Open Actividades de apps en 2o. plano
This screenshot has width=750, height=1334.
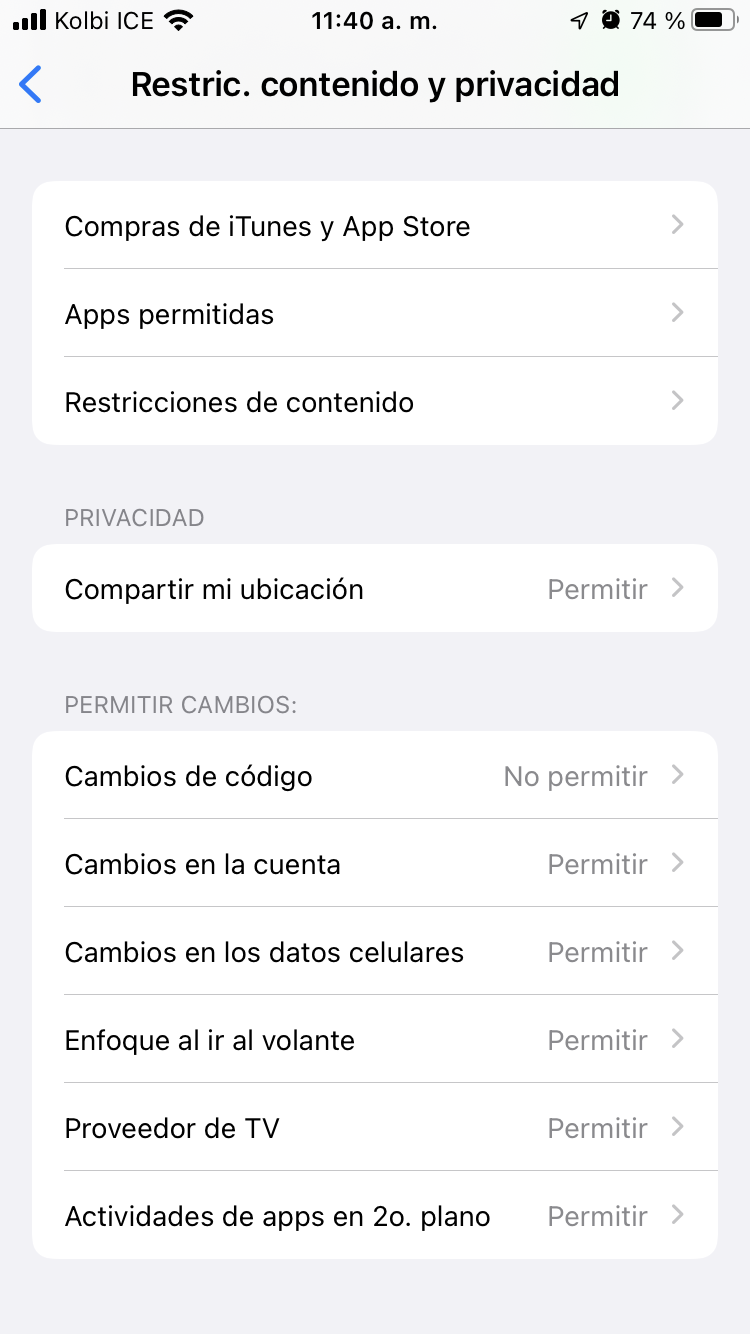tap(374, 1216)
